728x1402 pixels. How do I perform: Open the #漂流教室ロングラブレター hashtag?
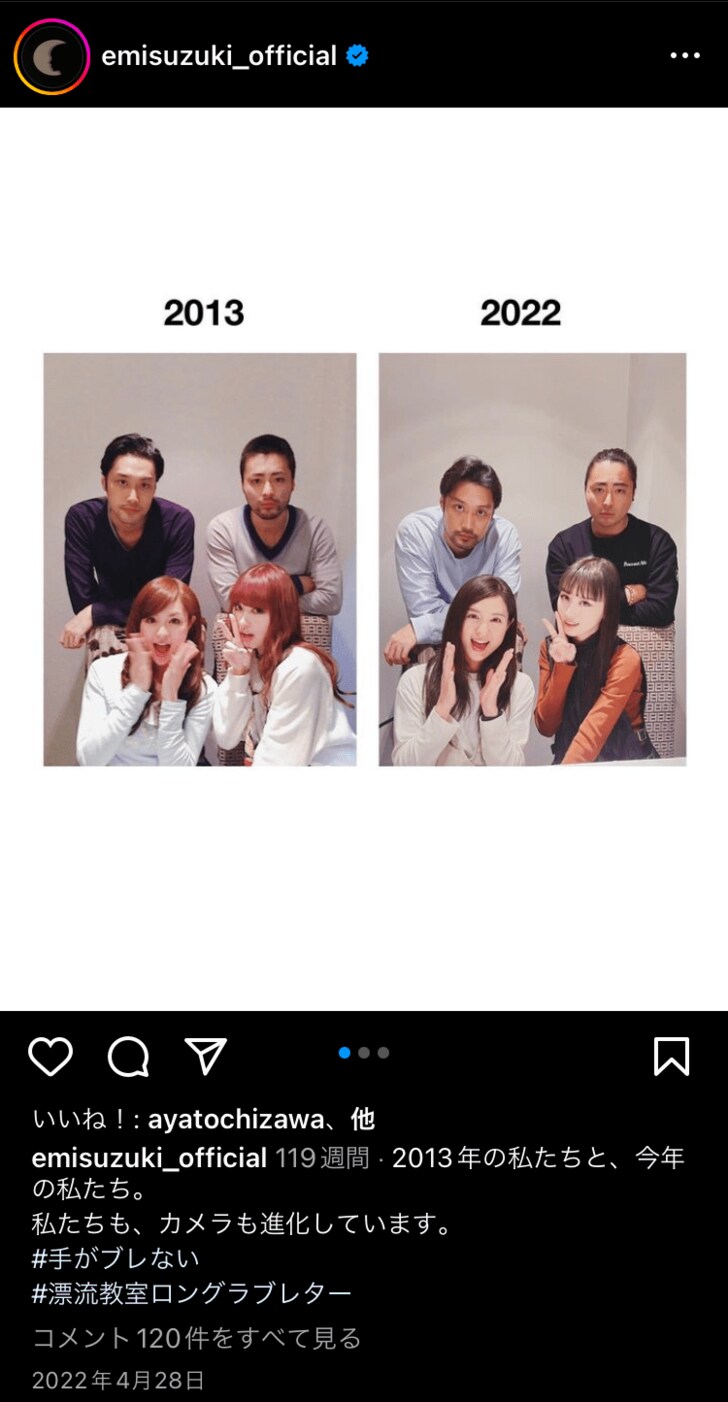point(192,1294)
